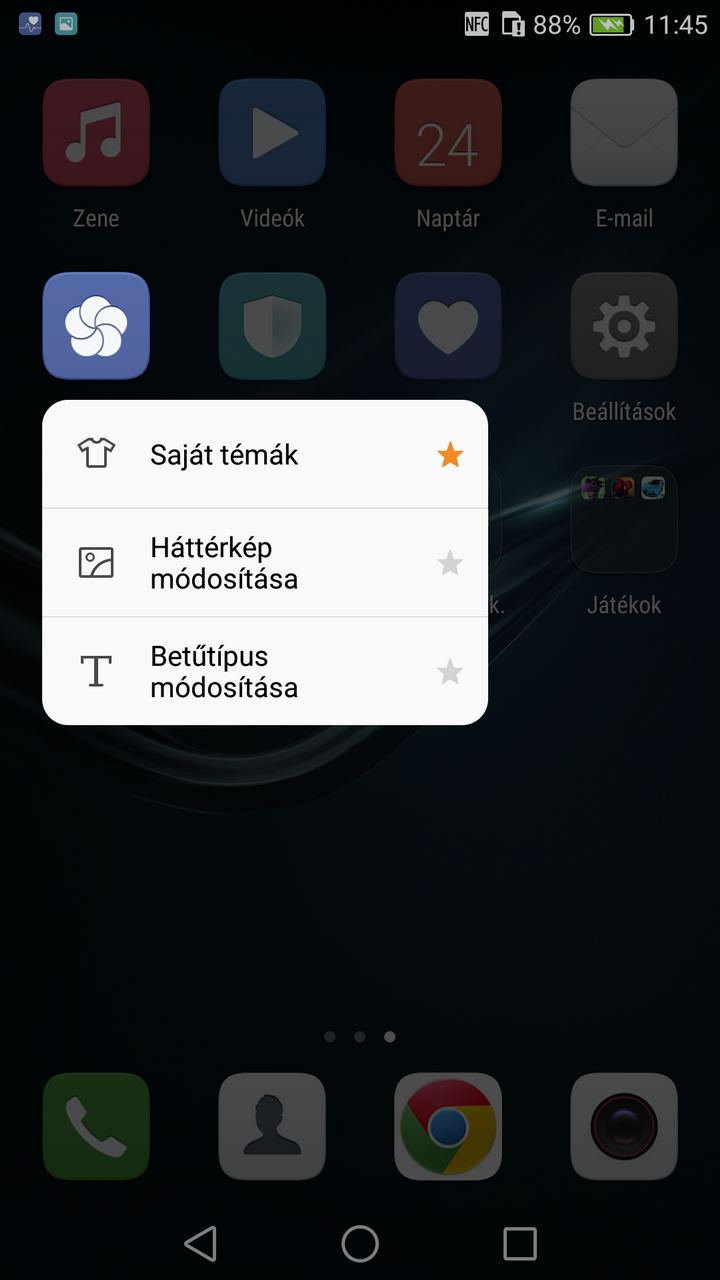Choose Betűtípus módosítása option
The height and width of the screenshot is (1280, 720).
(225, 671)
